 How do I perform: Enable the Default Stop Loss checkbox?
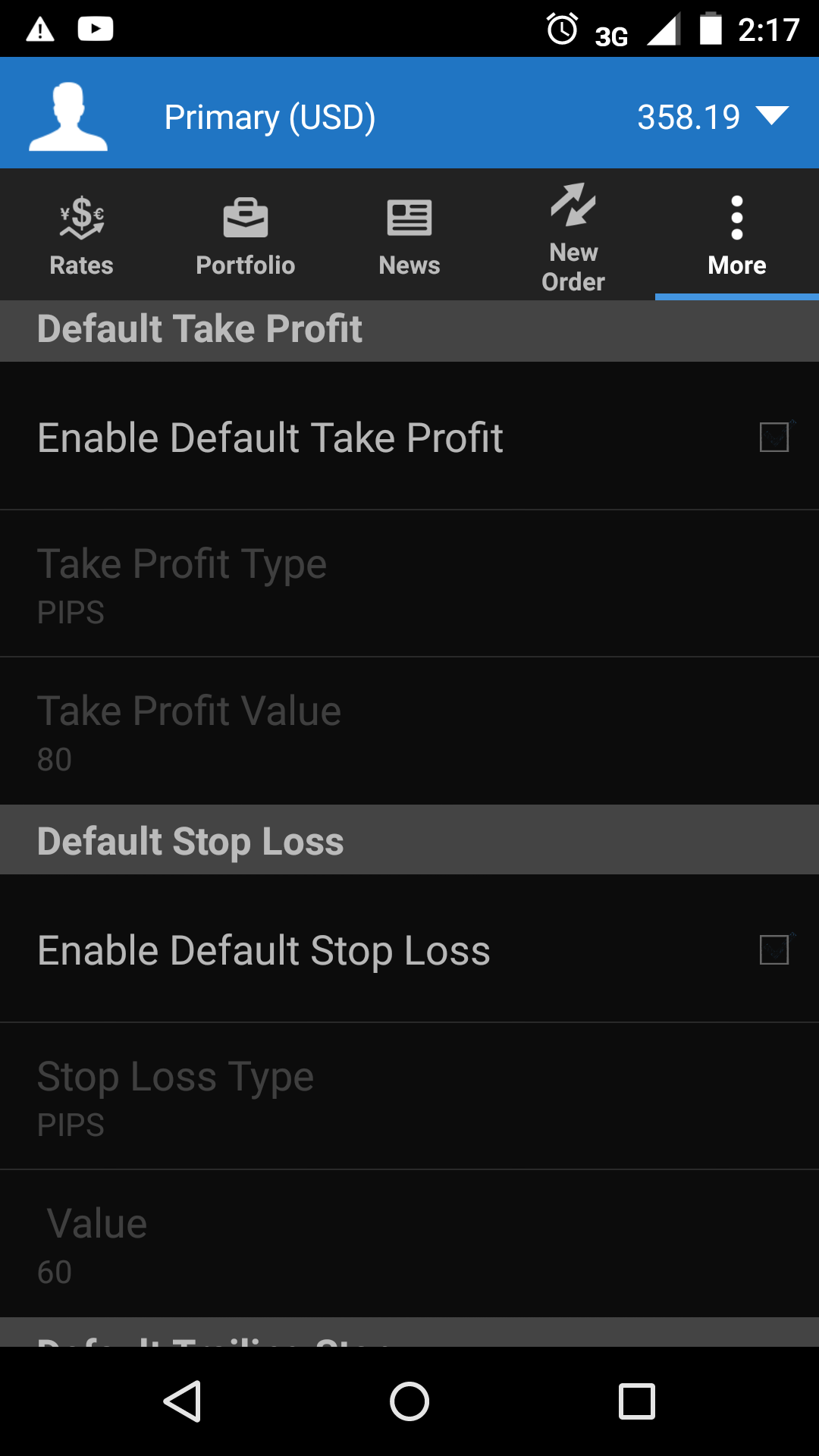pyautogui.click(x=774, y=949)
